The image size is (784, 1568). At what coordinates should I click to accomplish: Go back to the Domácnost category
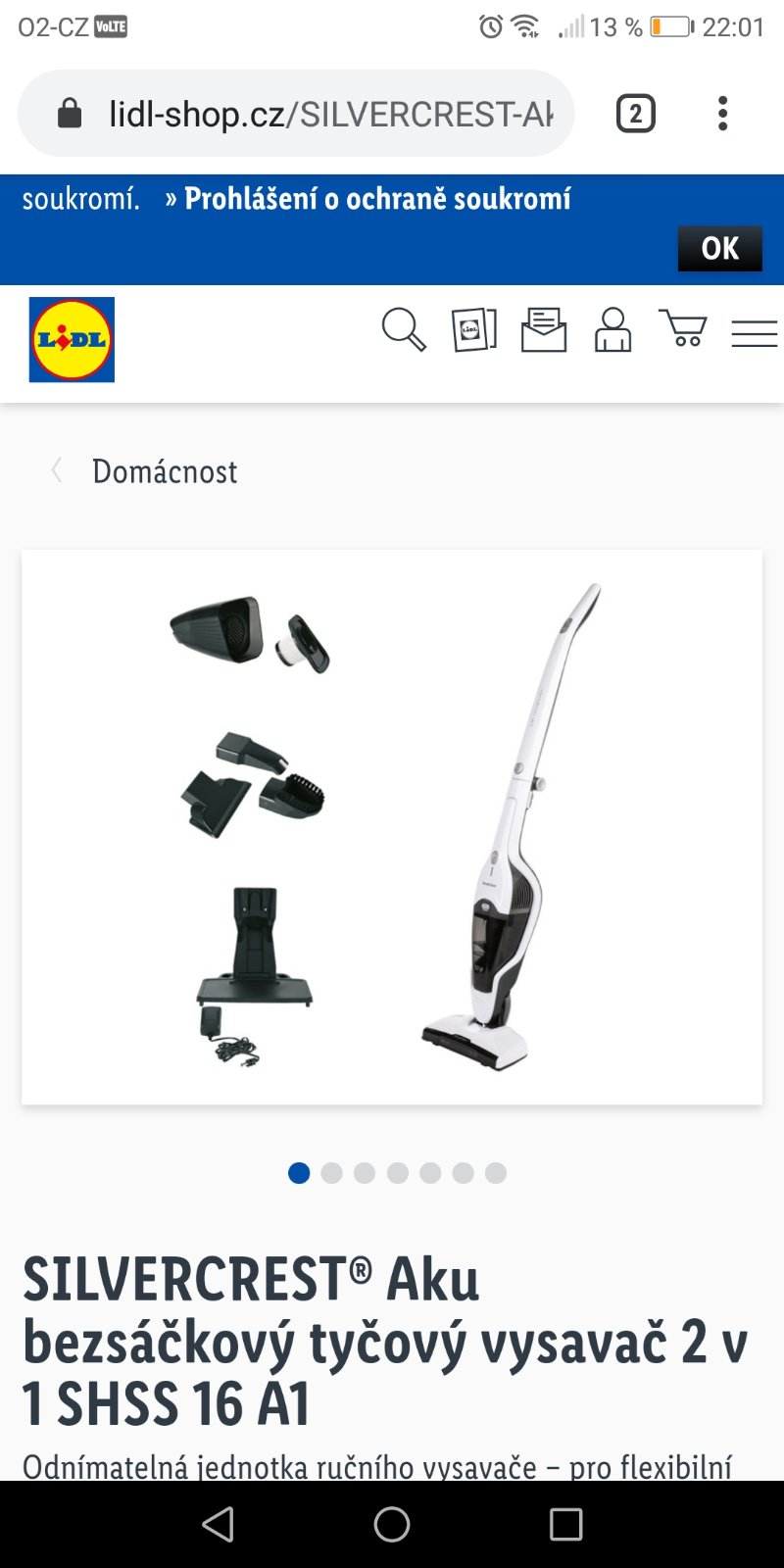(164, 471)
